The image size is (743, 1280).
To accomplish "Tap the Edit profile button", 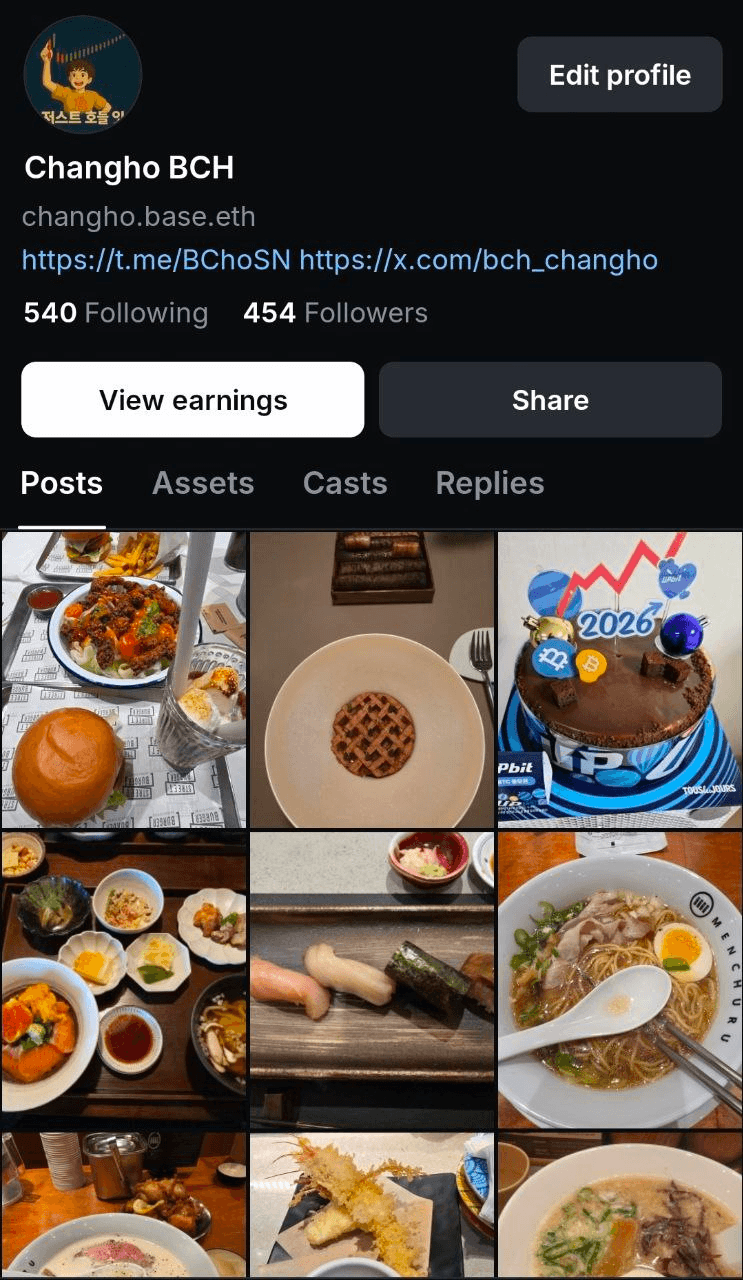I will [x=619, y=75].
